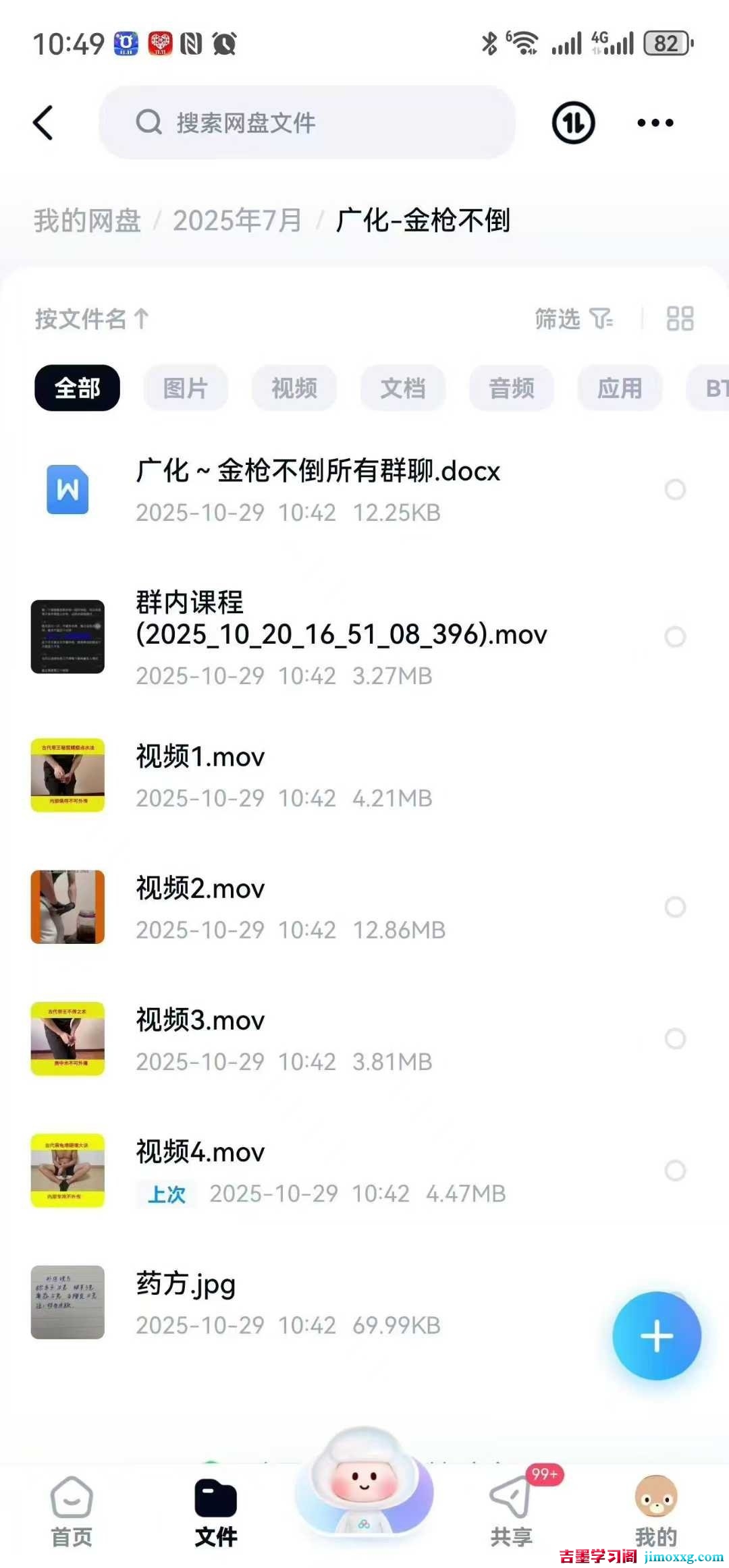Image resolution: width=729 pixels, height=1568 pixels.
Task: Open the 2025年7月 parent folder breadcrumb
Action: [x=238, y=221]
